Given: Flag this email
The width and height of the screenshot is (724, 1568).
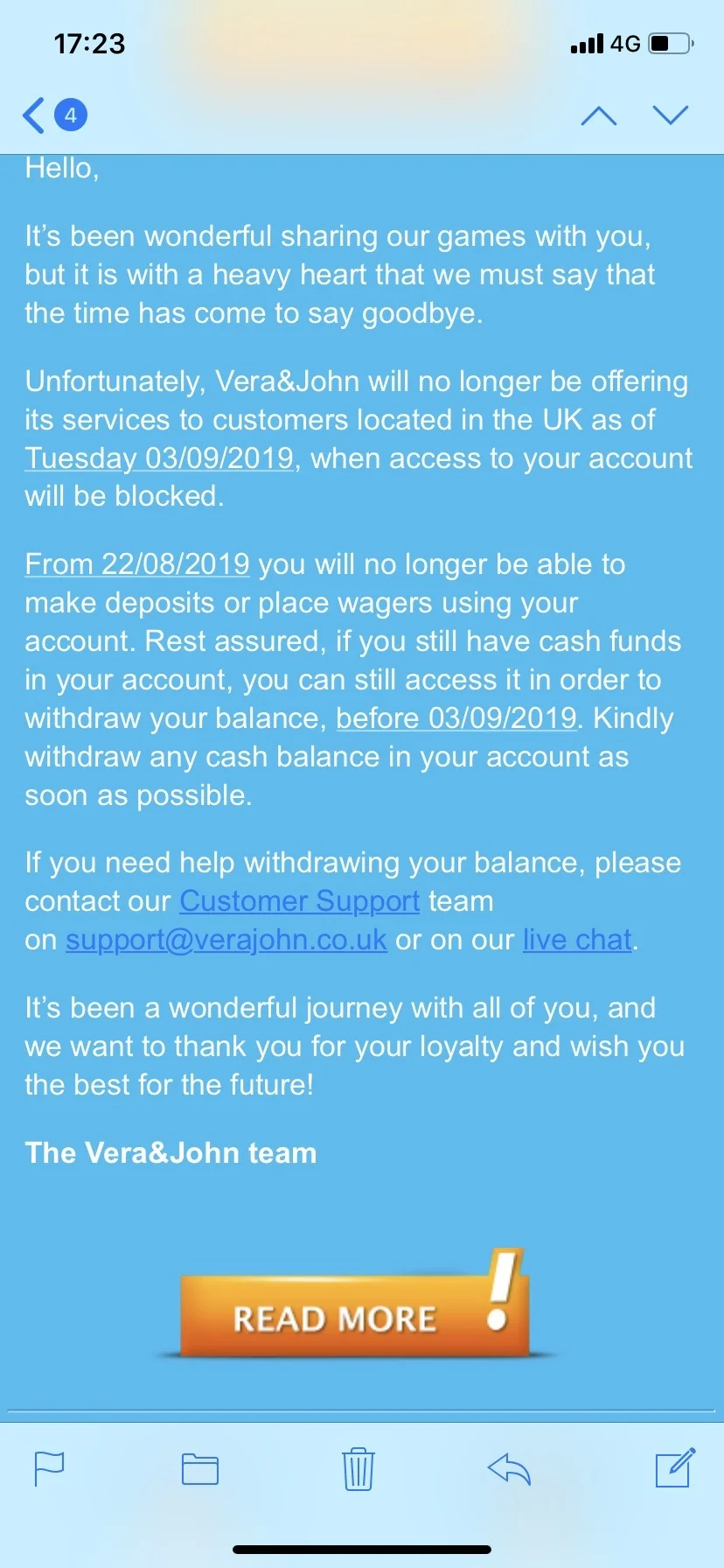Looking at the screenshot, I should point(49,1469).
